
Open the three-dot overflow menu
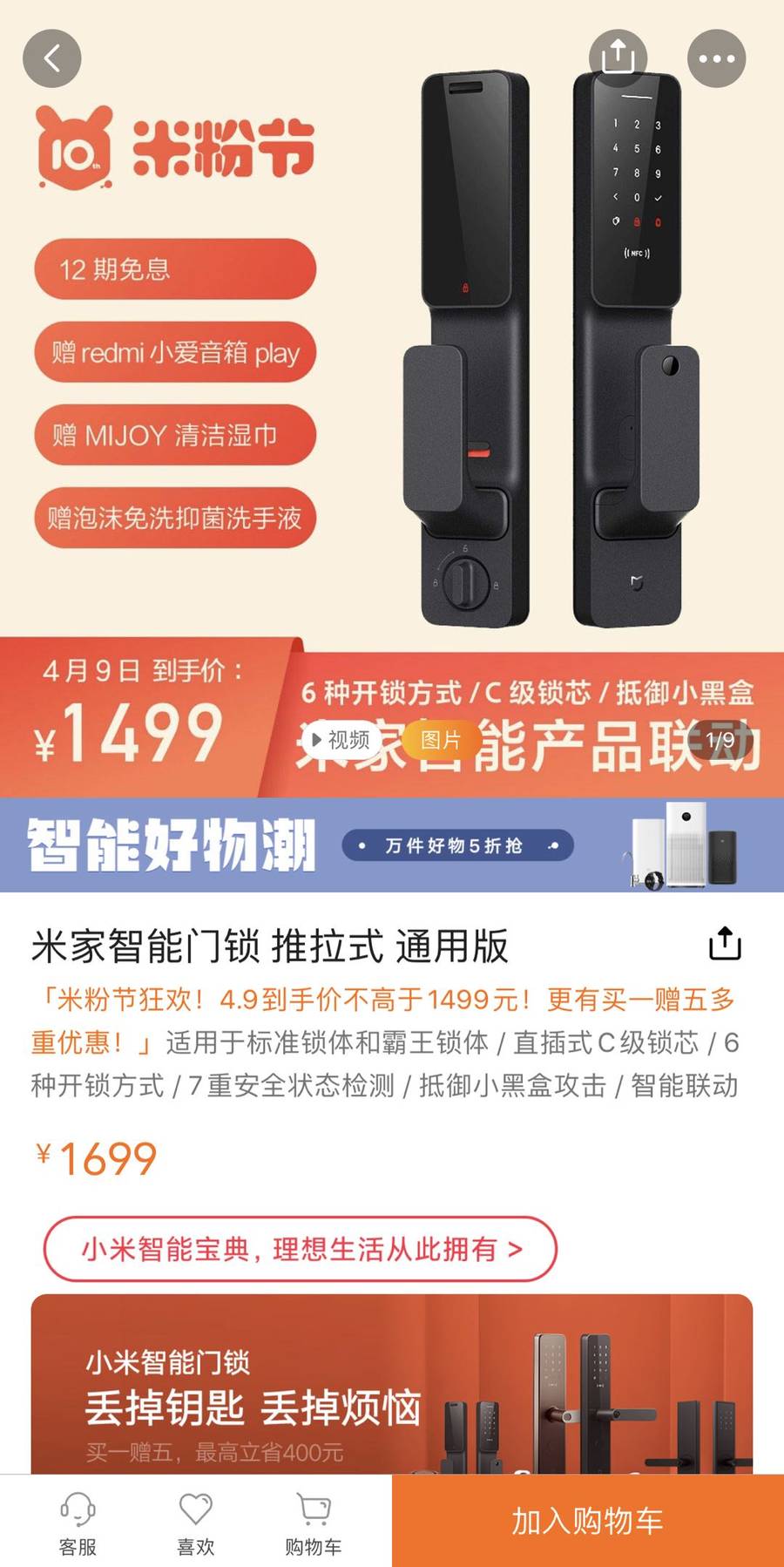[x=716, y=59]
